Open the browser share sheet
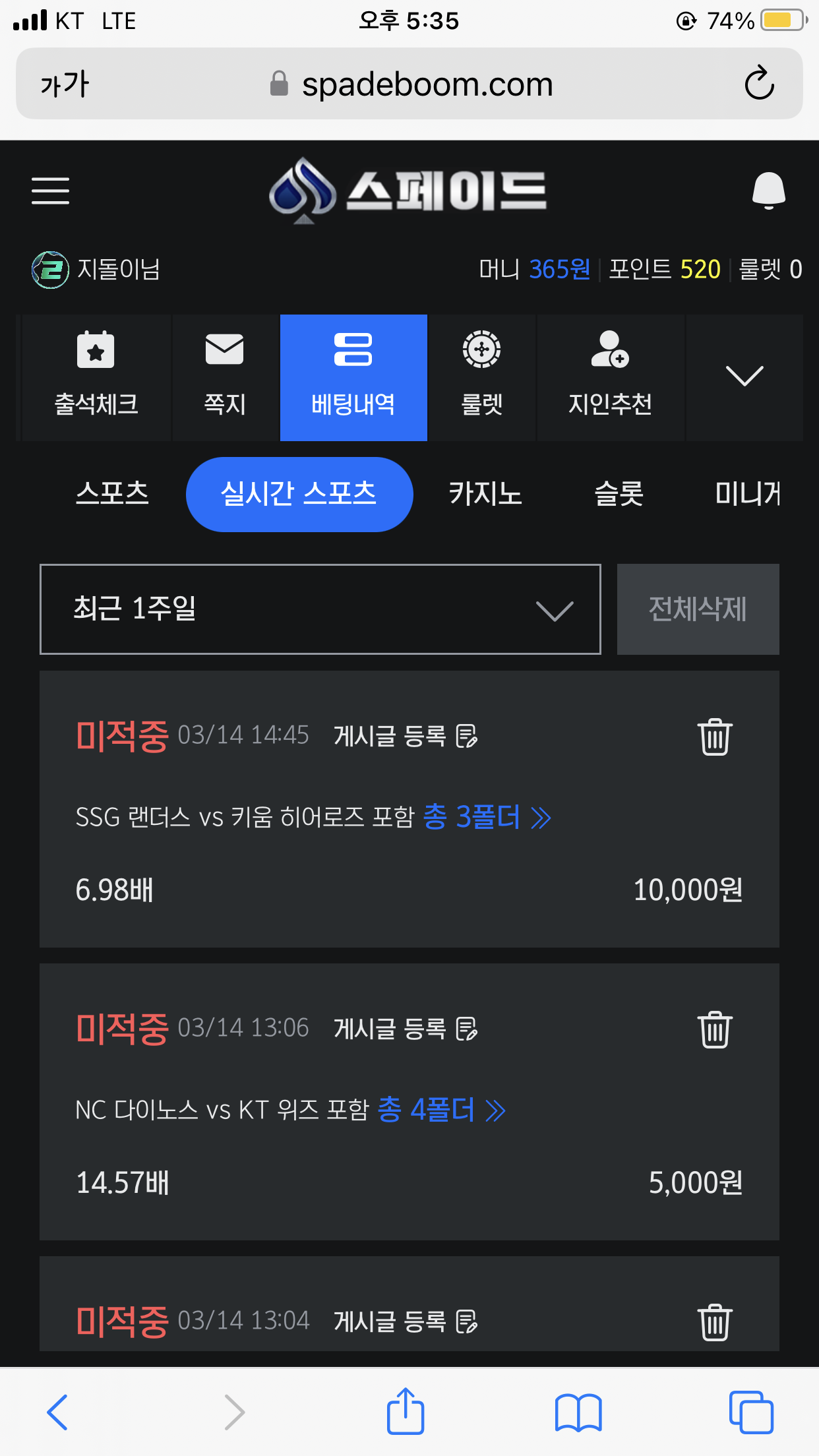 [x=406, y=1411]
